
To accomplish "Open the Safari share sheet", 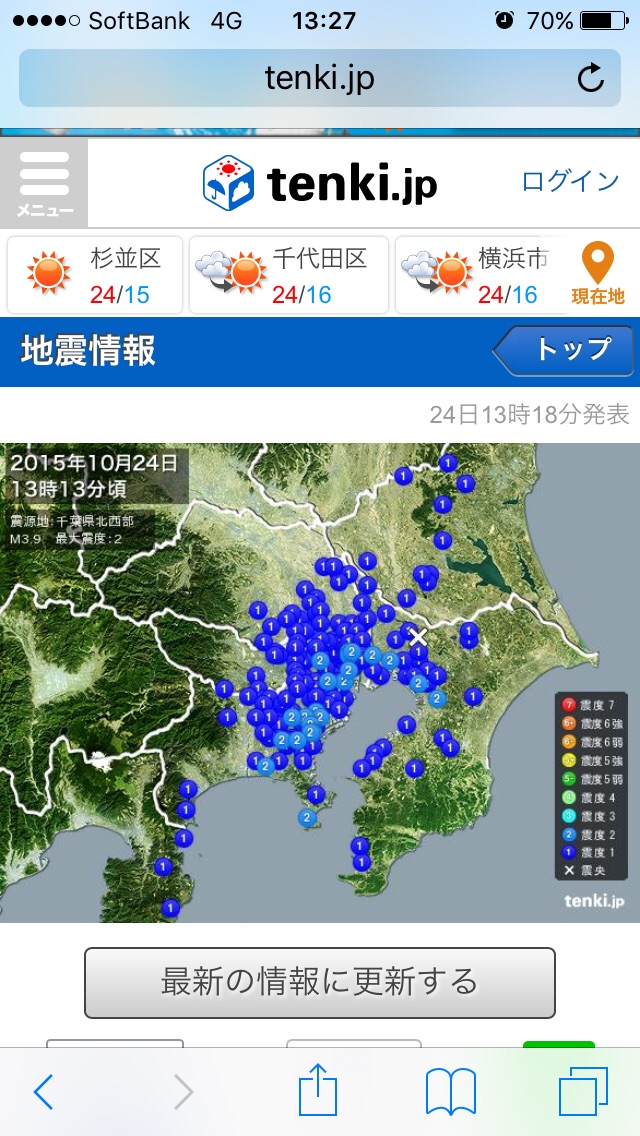I will [318, 1090].
